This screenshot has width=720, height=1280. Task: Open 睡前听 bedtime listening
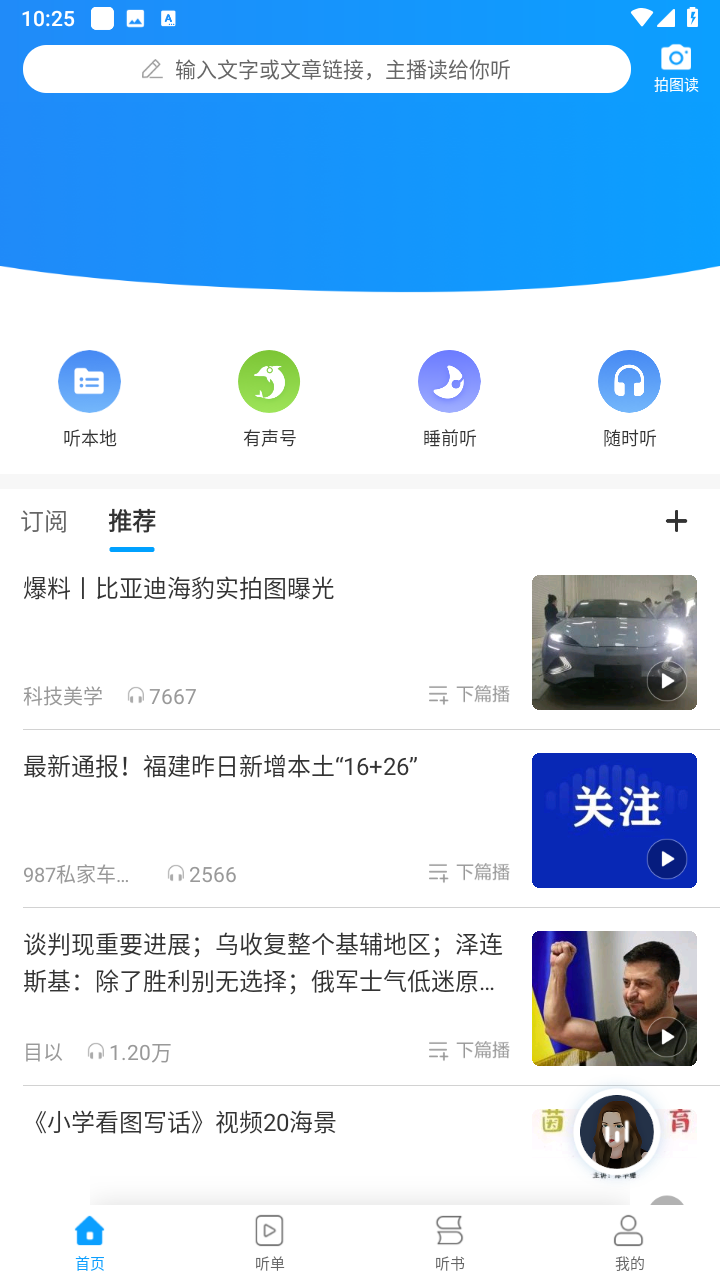pos(450,399)
